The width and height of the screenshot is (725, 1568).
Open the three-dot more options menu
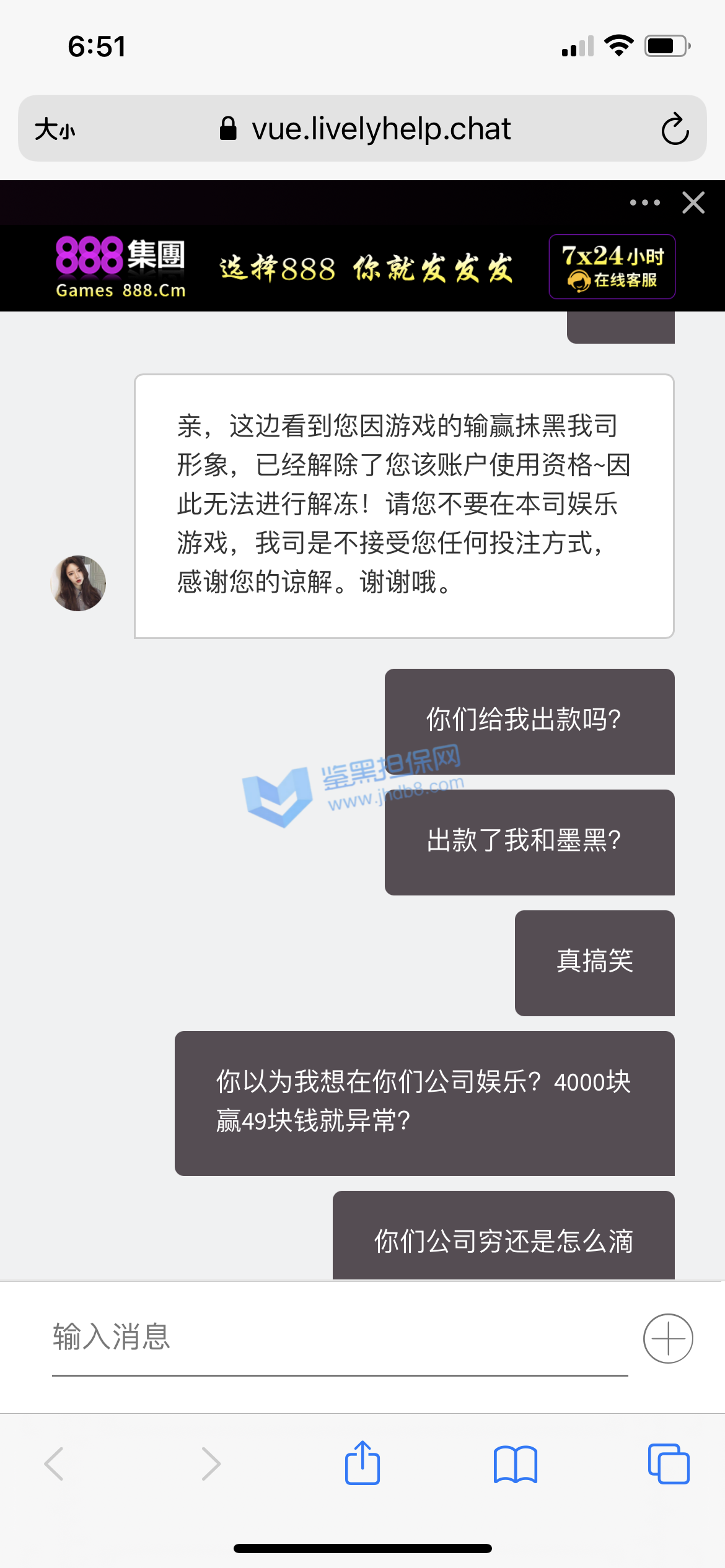pyautogui.click(x=644, y=203)
